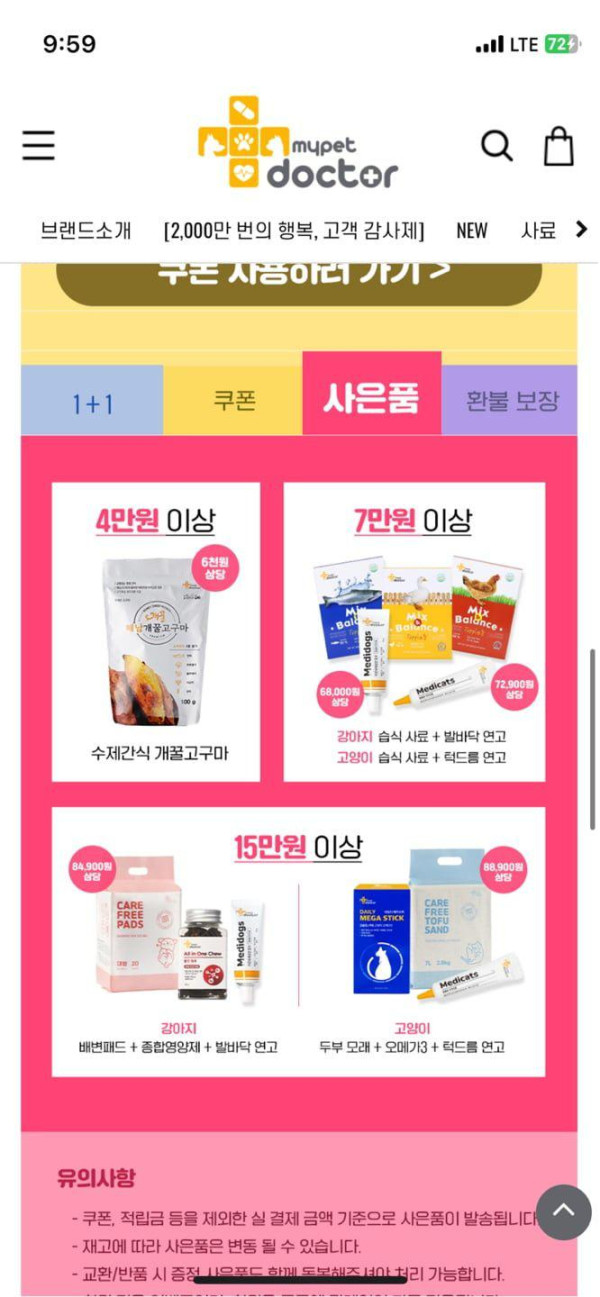Tap the 쿠폰 사용하러 가기 button
Image resolution: width=600 pixels, height=1297 pixels.
click(298, 275)
